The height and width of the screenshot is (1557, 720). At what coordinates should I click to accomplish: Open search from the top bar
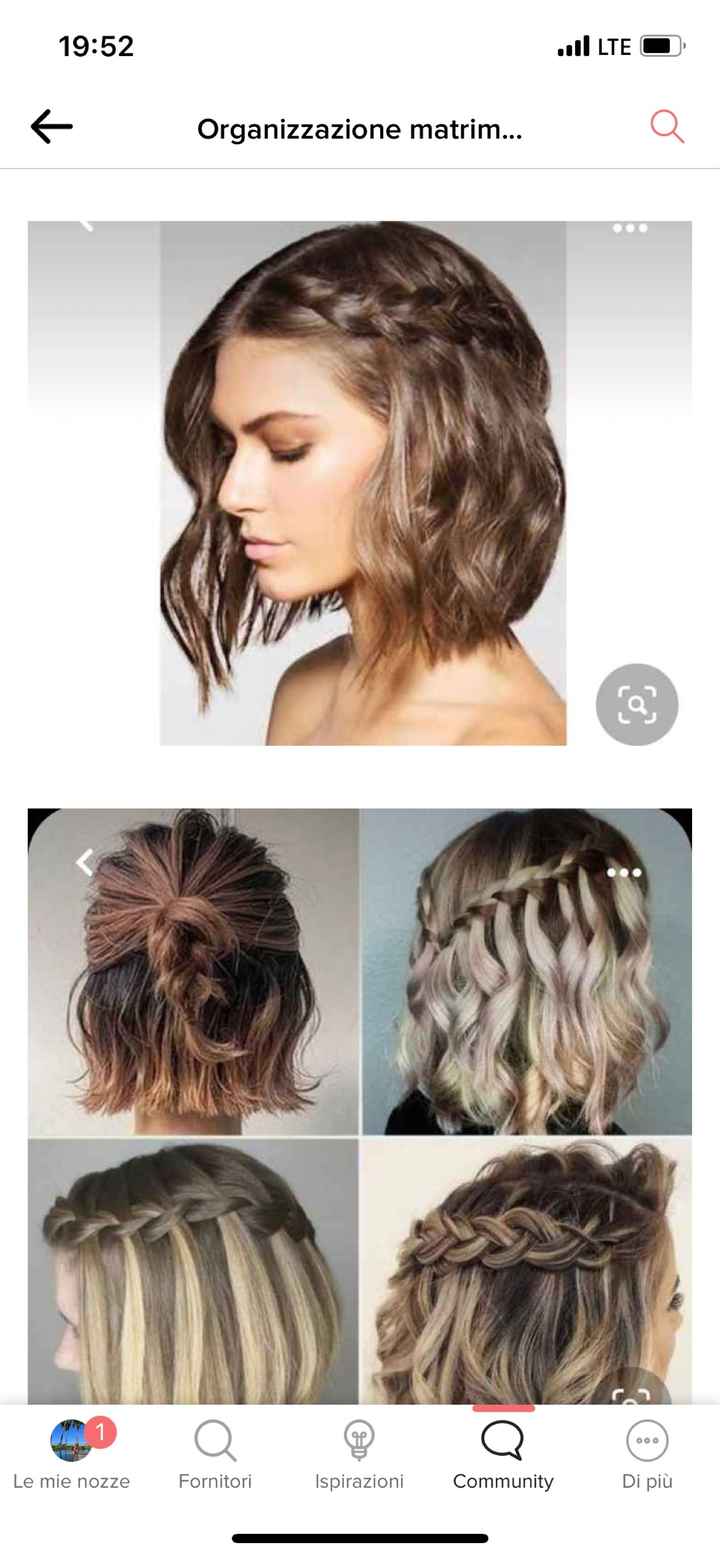click(x=666, y=127)
